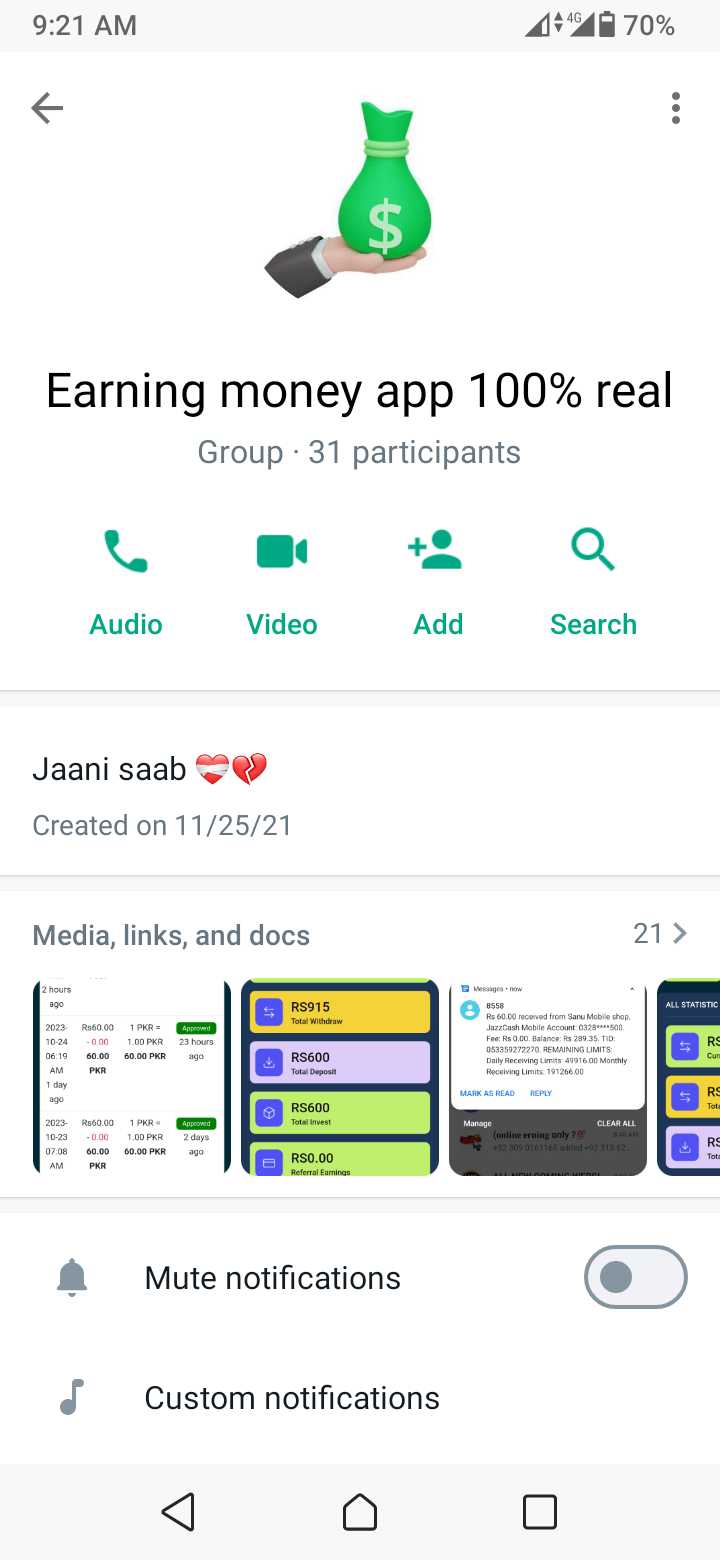The width and height of the screenshot is (720, 1560).
Task: Open Custom notifications settings
Action: [x=360, y=1397]
